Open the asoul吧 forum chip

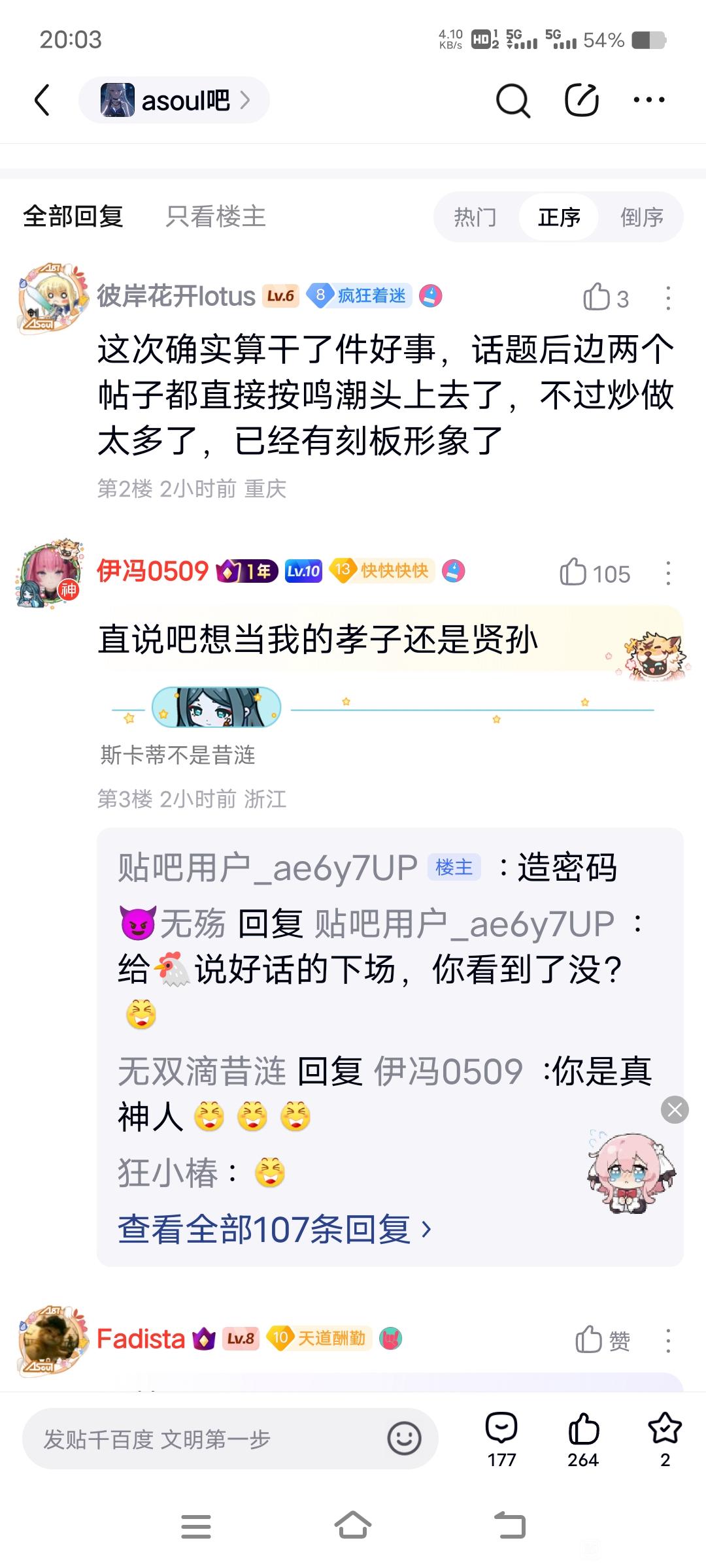tap(174, 101)
